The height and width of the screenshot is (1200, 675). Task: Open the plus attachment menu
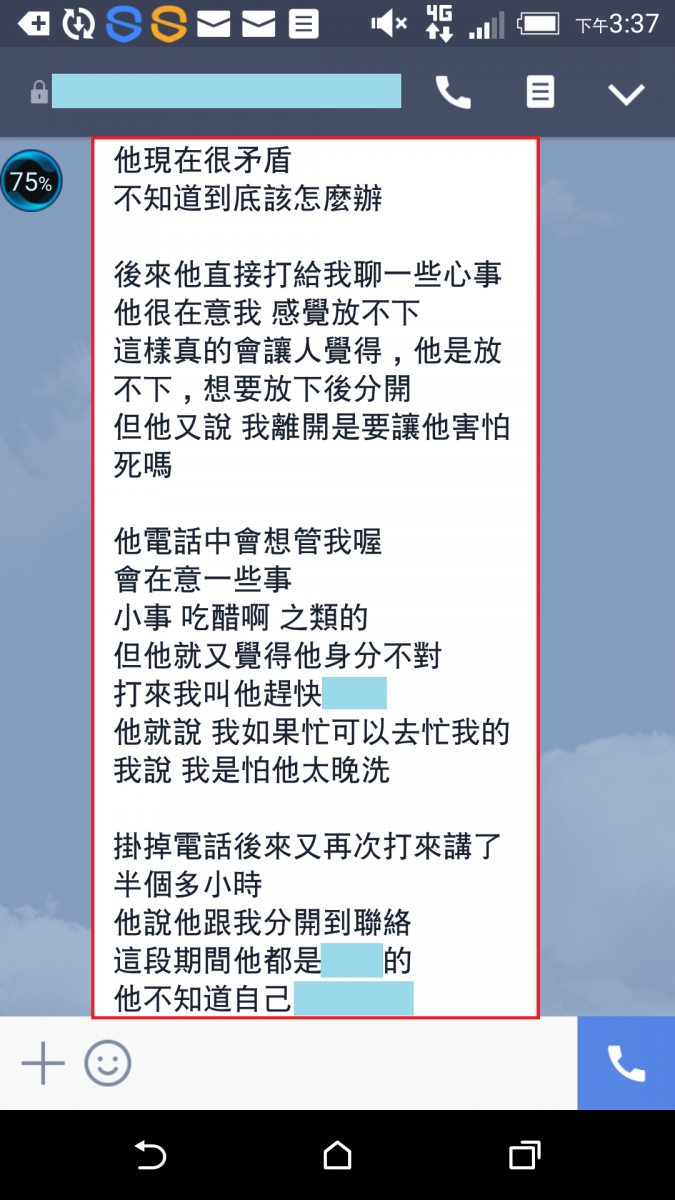(43, 1063)
